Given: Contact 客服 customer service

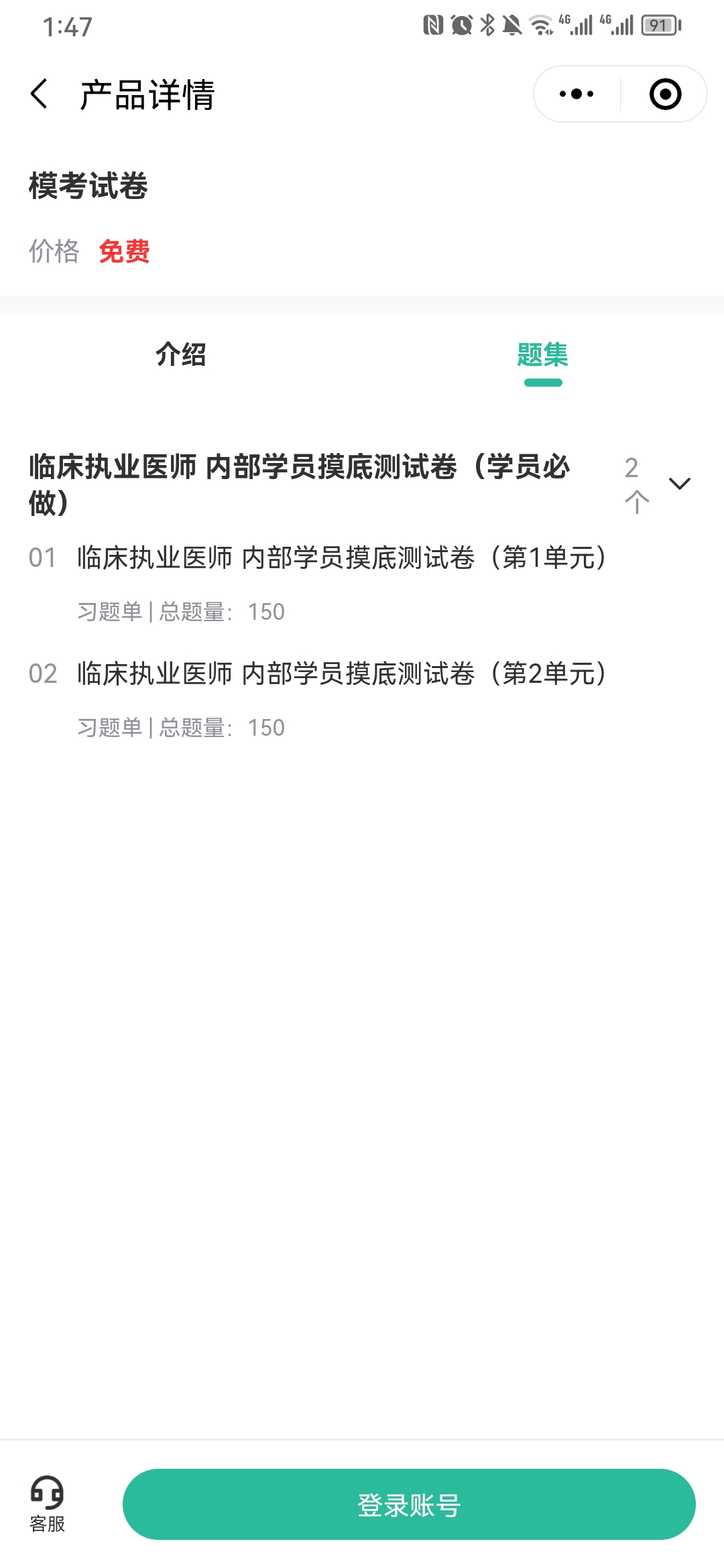Looking at the screenshot, I should 47,1504.
